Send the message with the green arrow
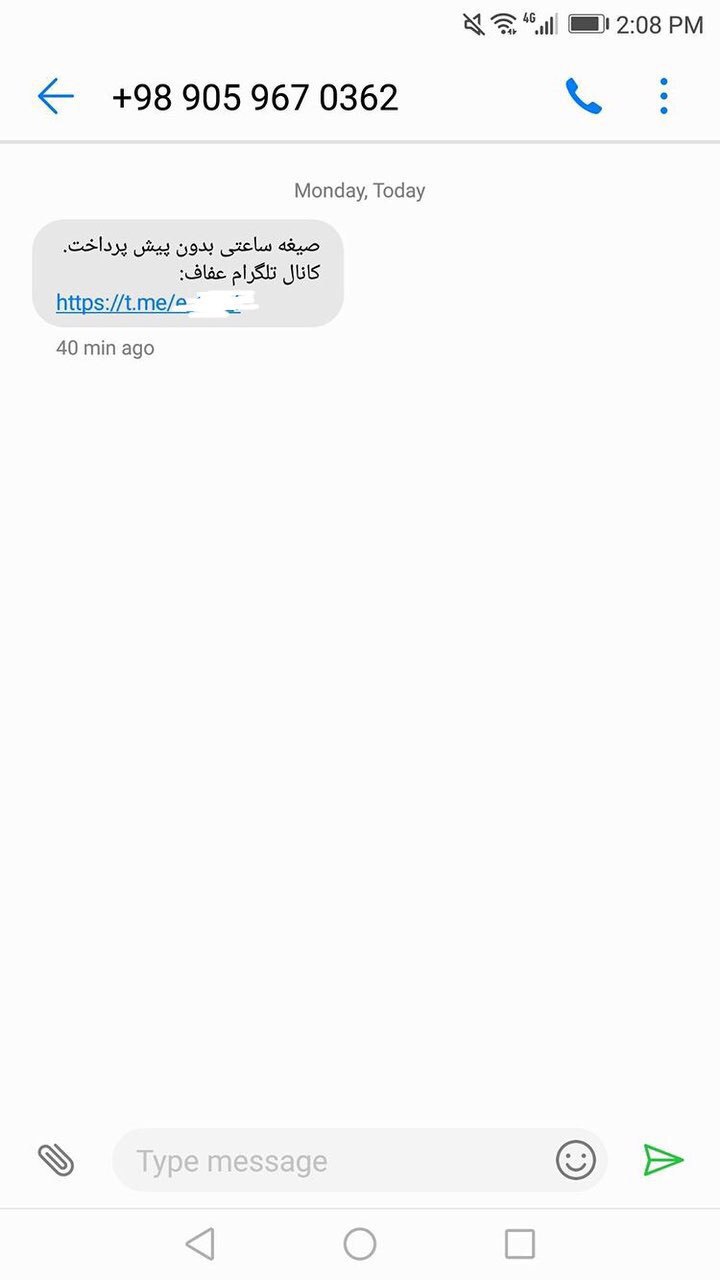720x1280 pixels. pos(662,1160)
